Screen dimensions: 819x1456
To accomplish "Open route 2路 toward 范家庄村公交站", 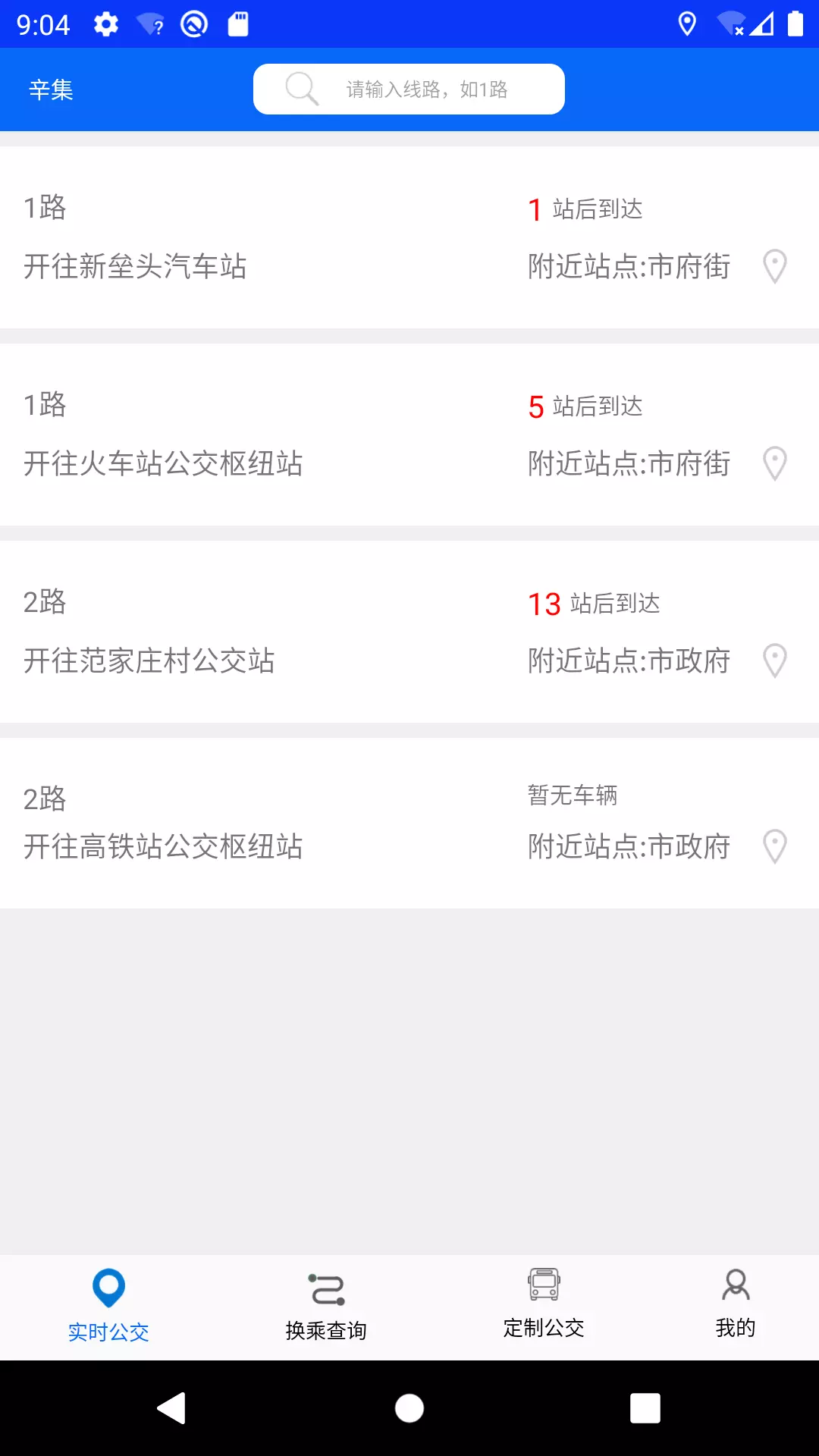I will coord(409,632).
